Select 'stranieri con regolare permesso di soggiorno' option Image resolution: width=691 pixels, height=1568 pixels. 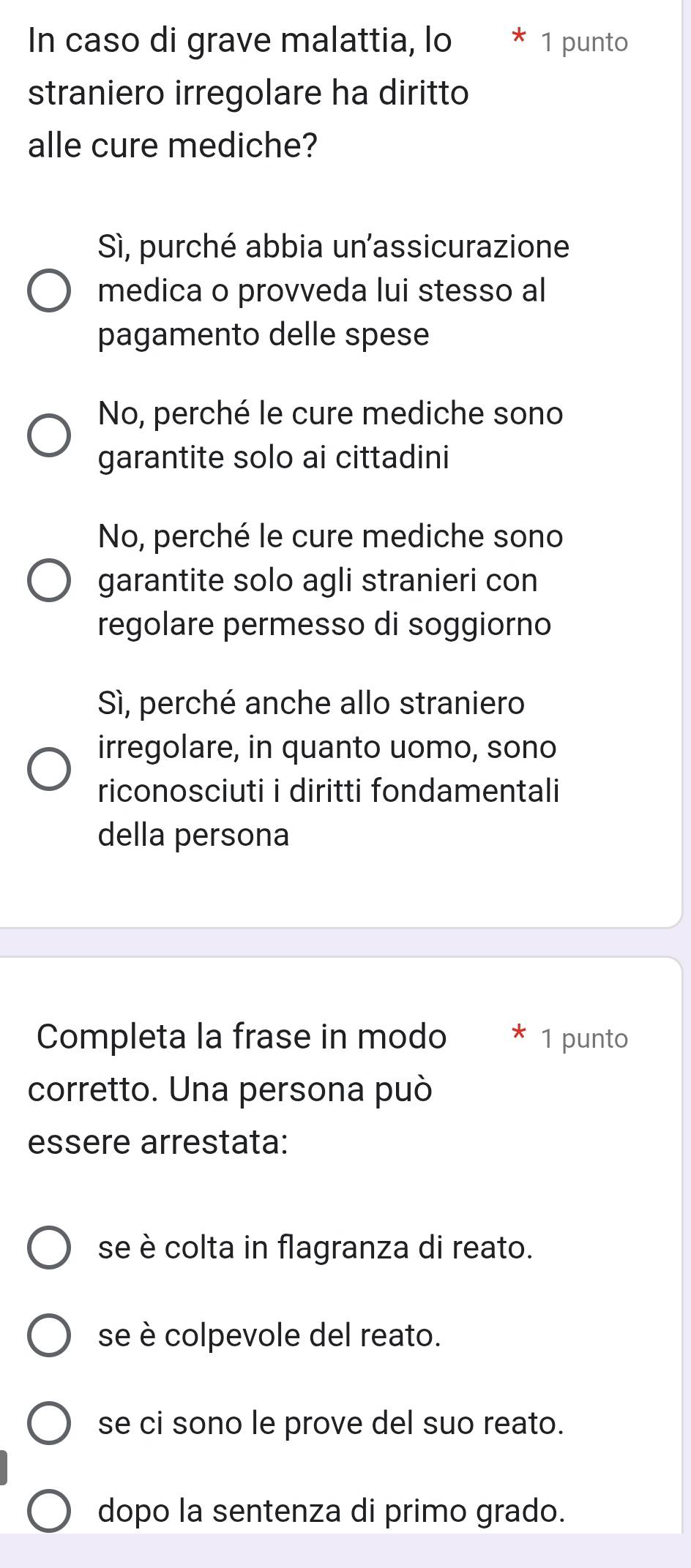coord(49,580)
